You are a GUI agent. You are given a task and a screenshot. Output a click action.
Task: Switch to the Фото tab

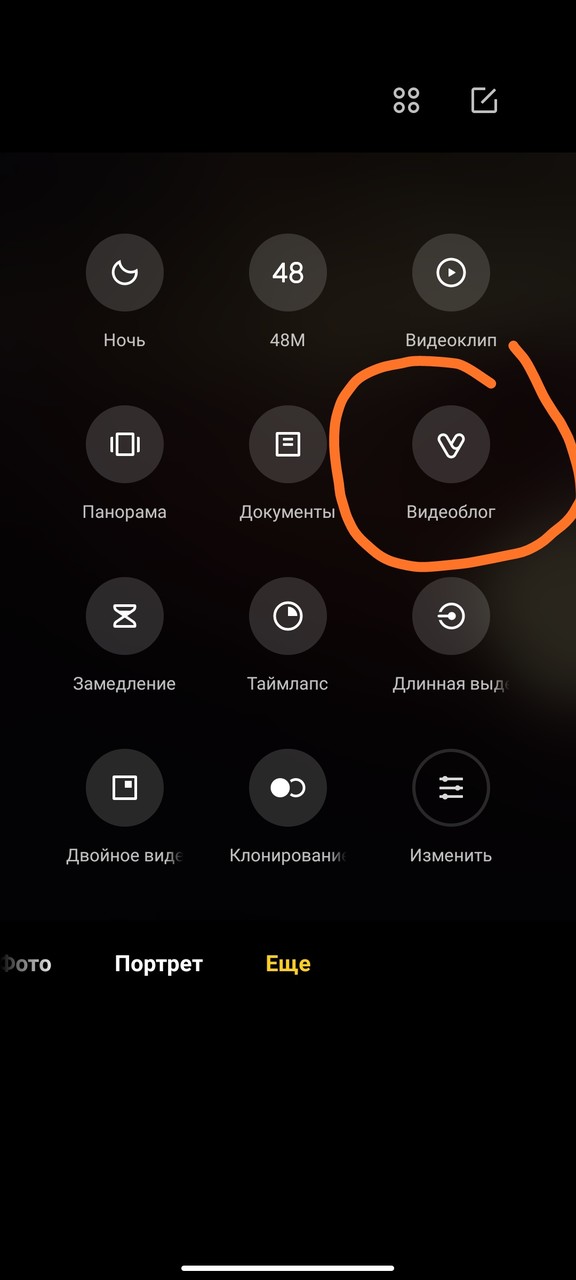click(x=26, y=964)
